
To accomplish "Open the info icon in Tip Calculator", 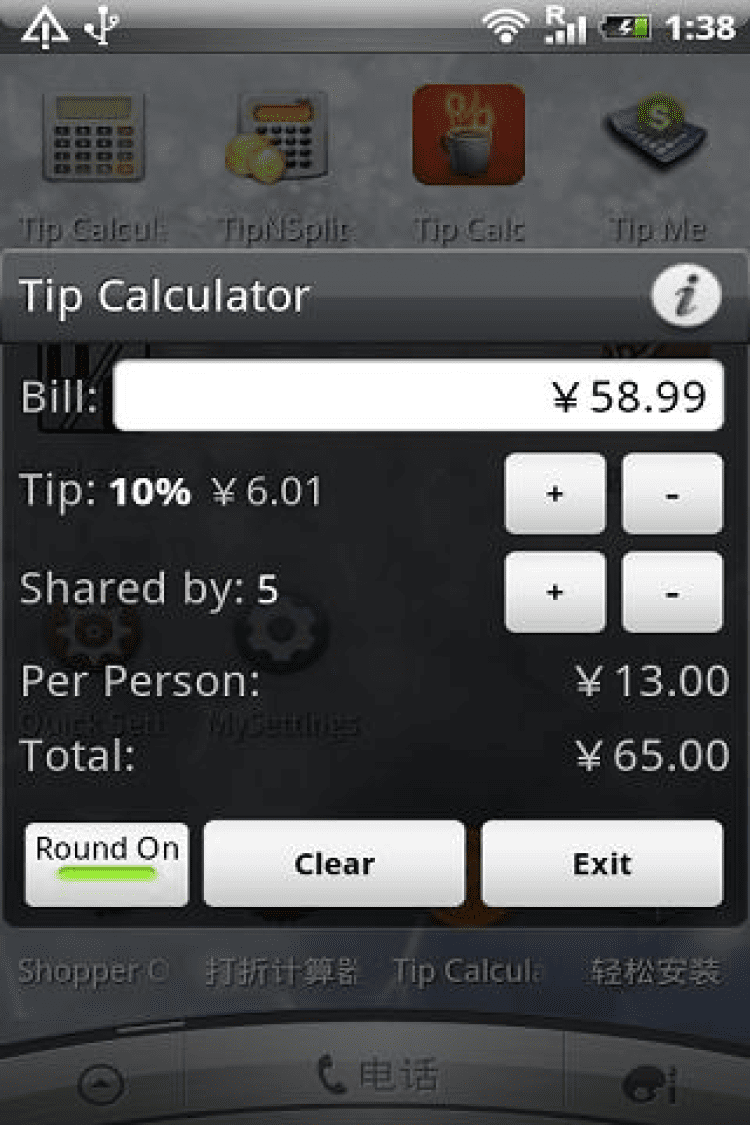I will (686, 296).
